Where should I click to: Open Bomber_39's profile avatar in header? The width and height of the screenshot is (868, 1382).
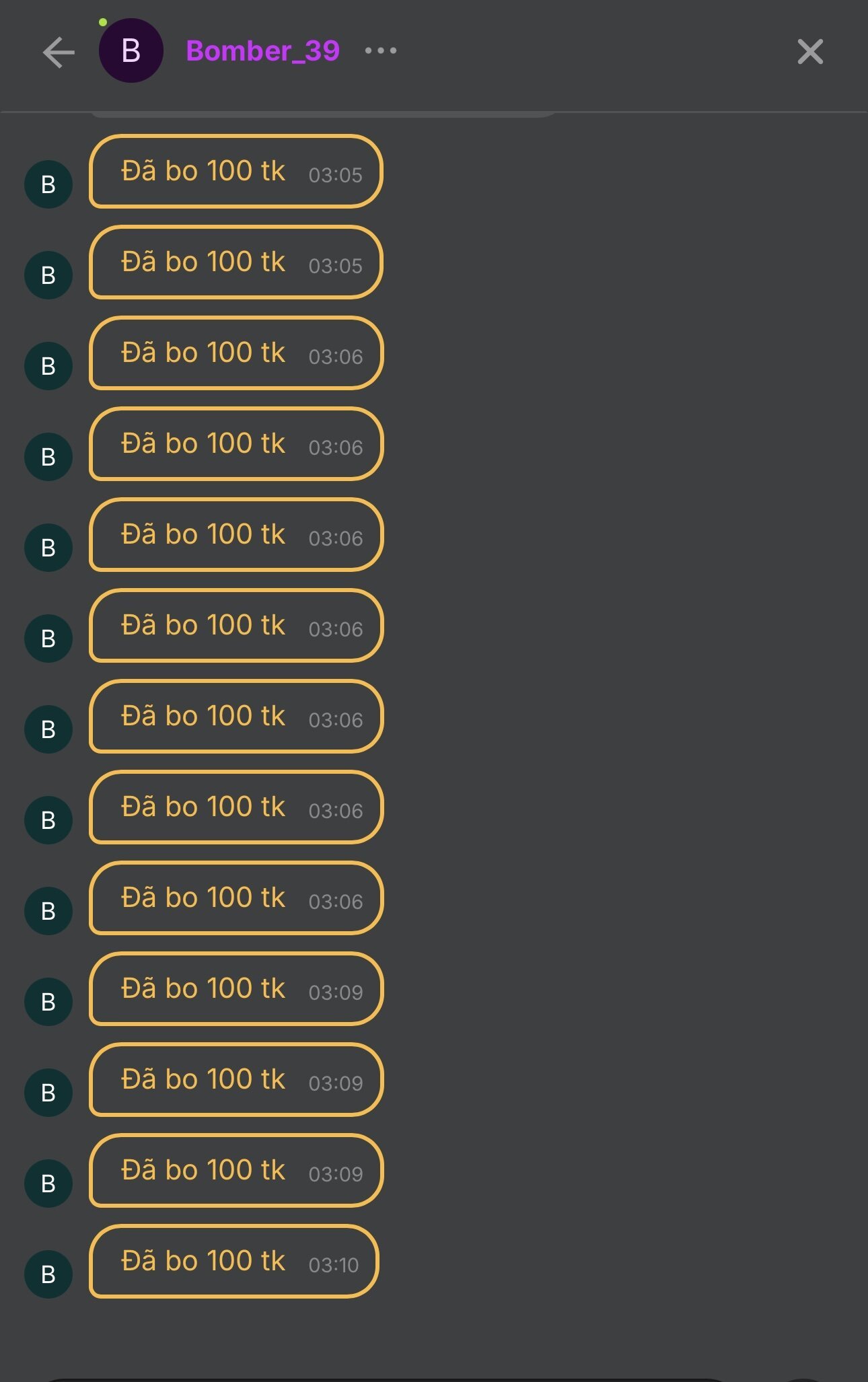131,51
